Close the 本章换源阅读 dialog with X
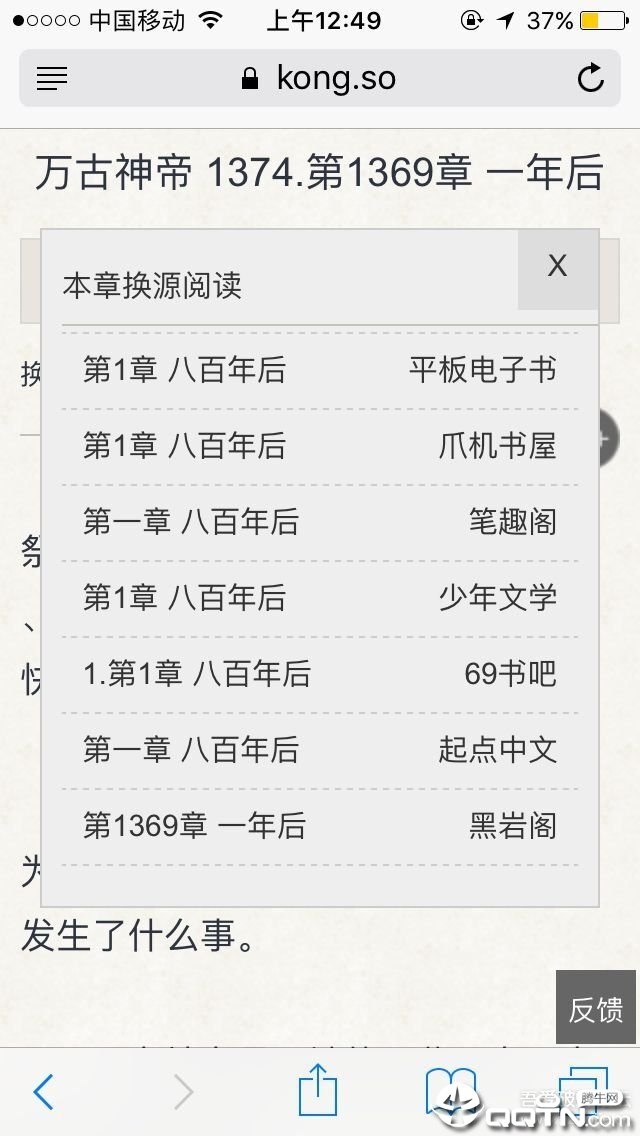This screenshot has height=1136, width=640. pos(557,269)
